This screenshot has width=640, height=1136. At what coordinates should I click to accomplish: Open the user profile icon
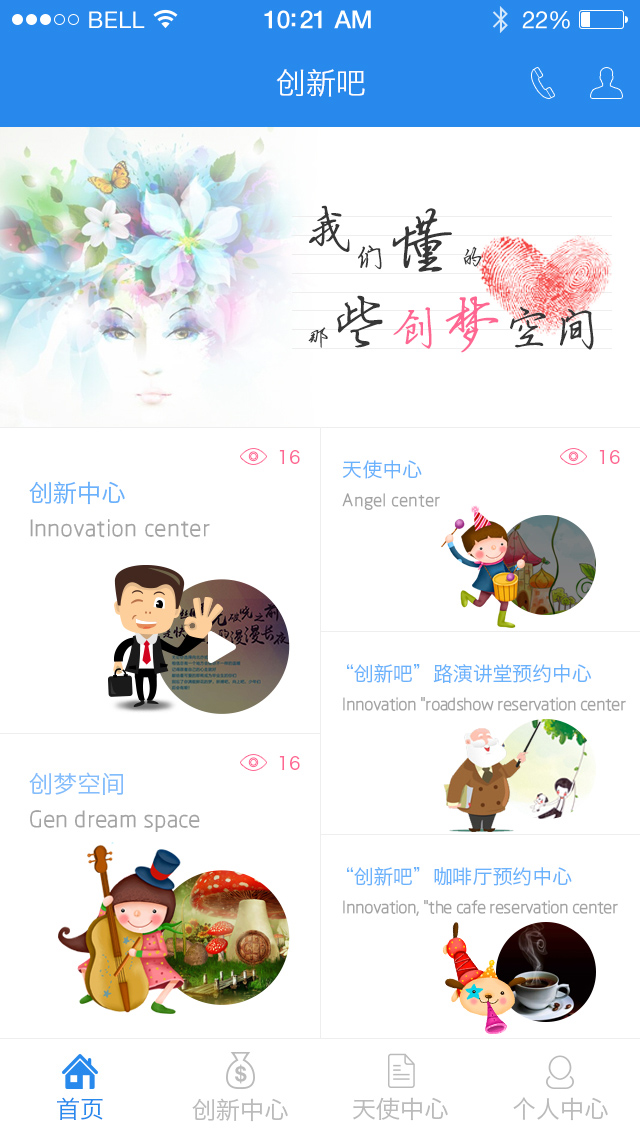click(606, 84)
